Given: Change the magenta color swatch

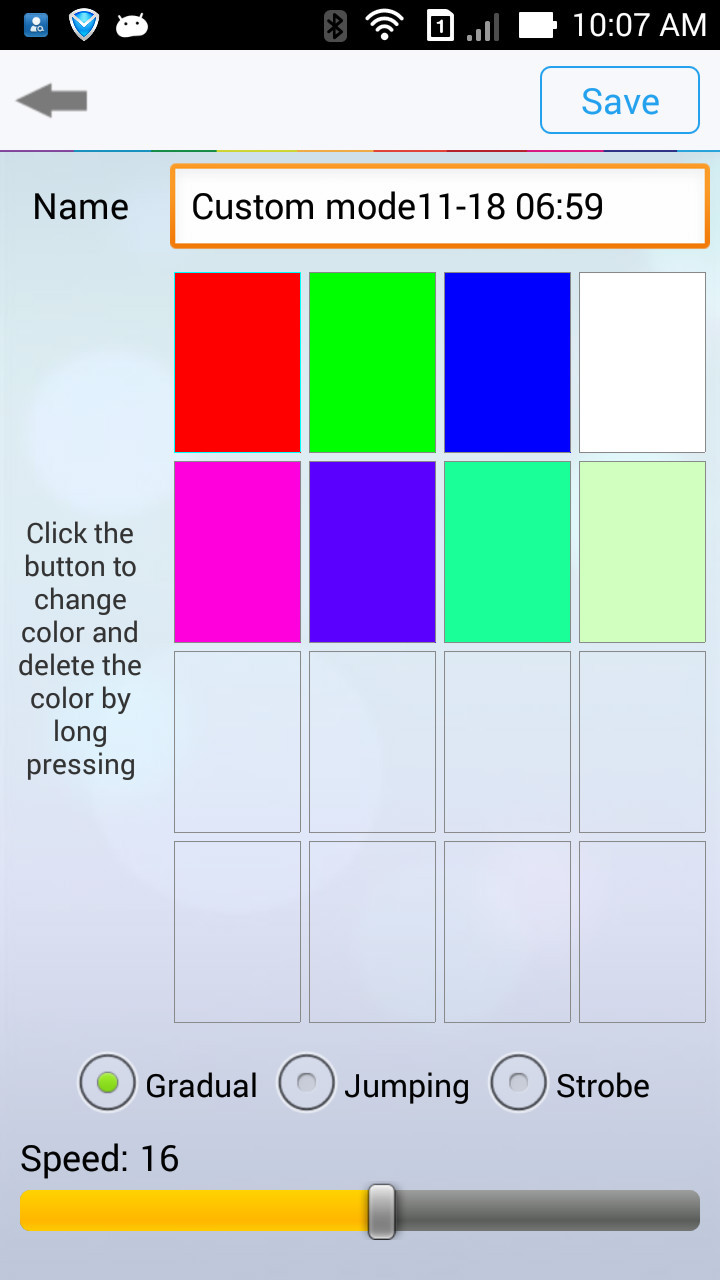Looking at the screenshot, I should tap(237, 552).
